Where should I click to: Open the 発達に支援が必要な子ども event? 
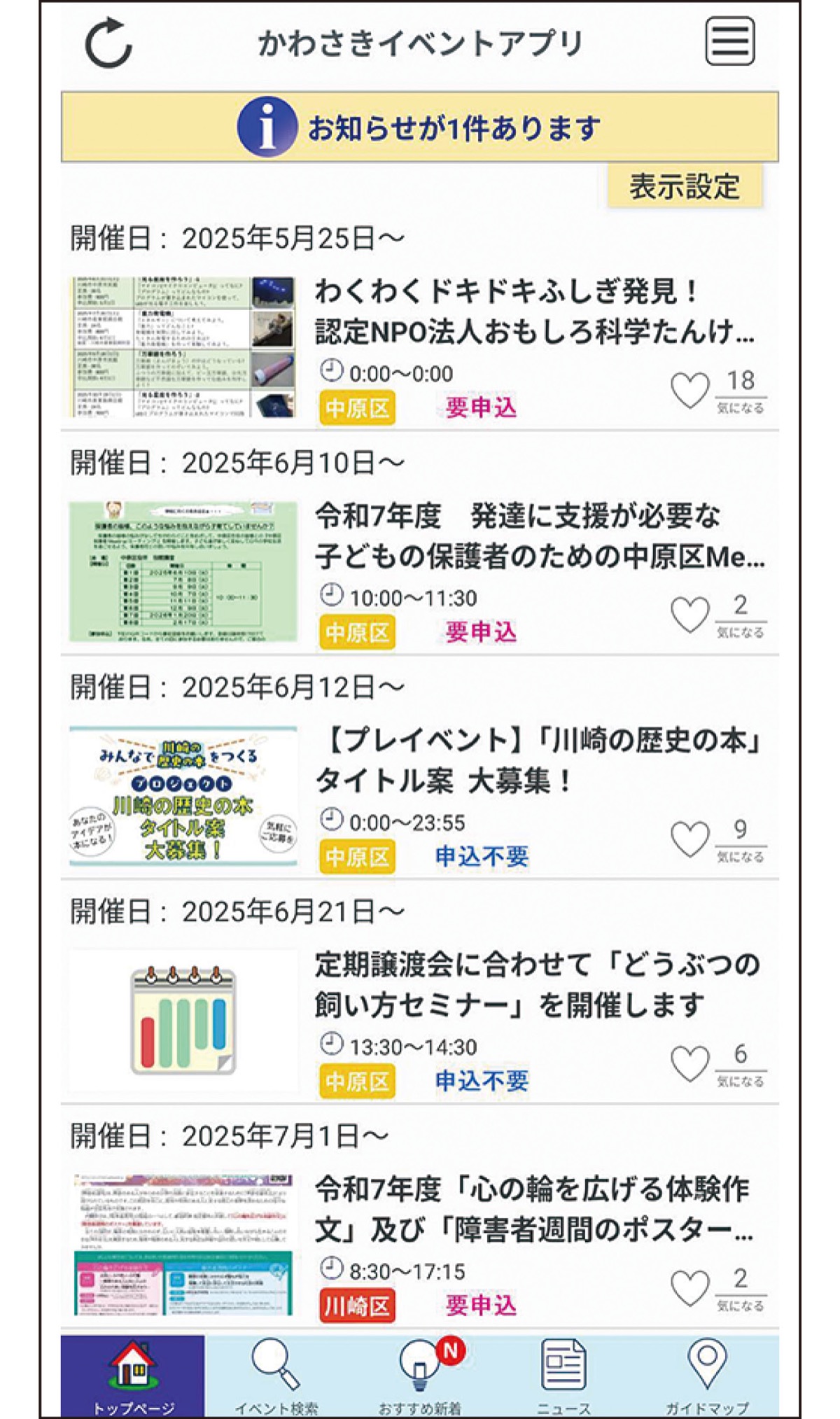click(x=539, y=536)
